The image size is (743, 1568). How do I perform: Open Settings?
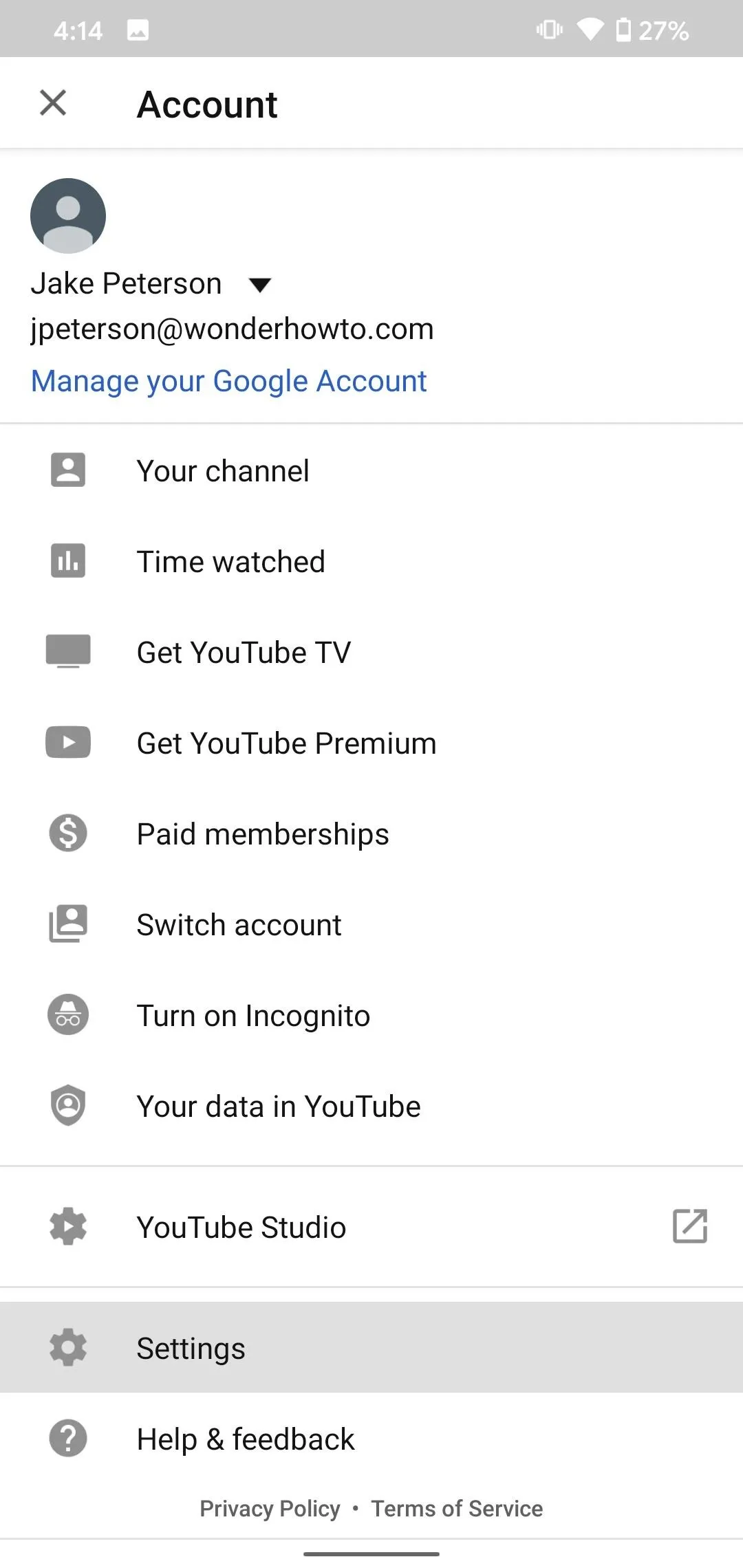point(371,1348)
